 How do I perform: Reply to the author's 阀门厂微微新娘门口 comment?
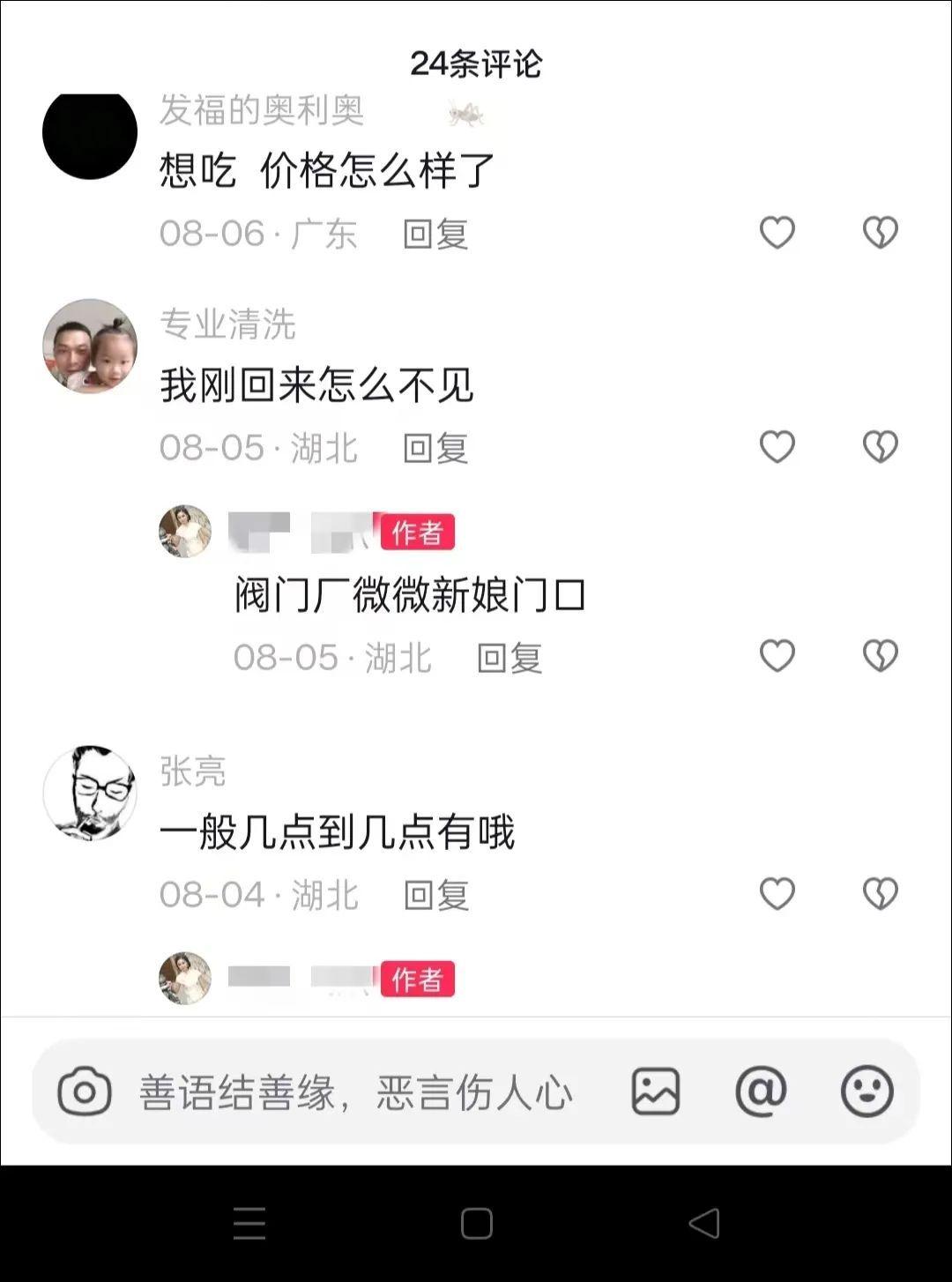coord(509,659)
